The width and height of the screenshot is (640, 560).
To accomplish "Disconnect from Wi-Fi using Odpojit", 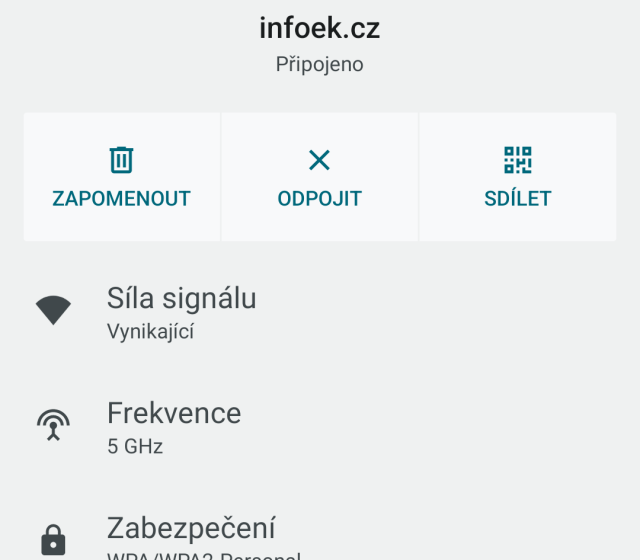I will [x=319, y=177].
